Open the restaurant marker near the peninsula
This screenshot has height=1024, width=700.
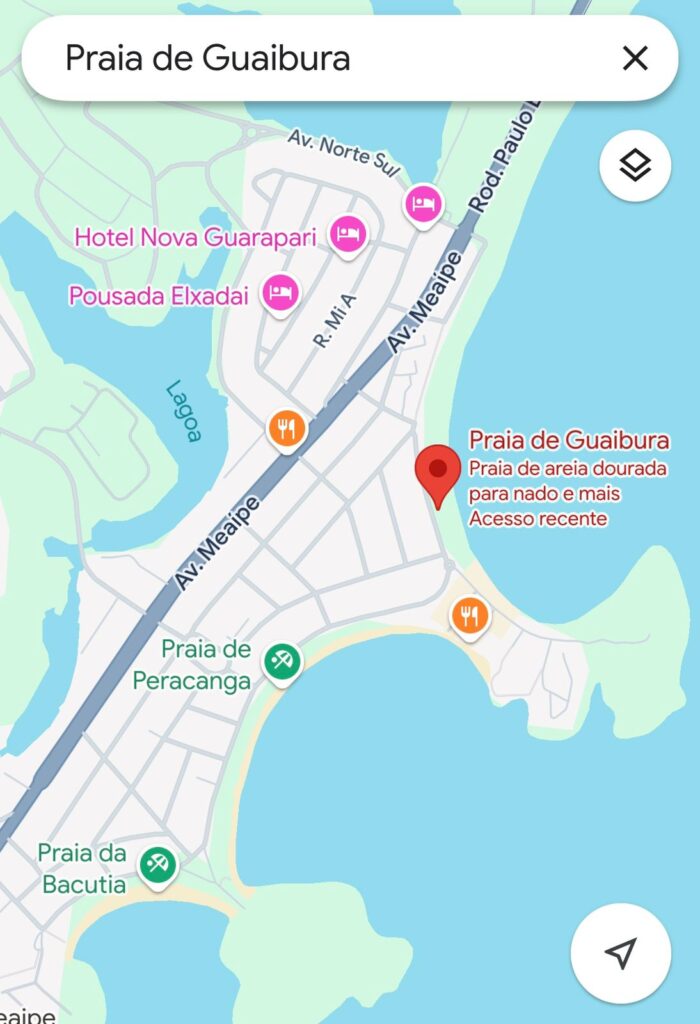(469, 613)
